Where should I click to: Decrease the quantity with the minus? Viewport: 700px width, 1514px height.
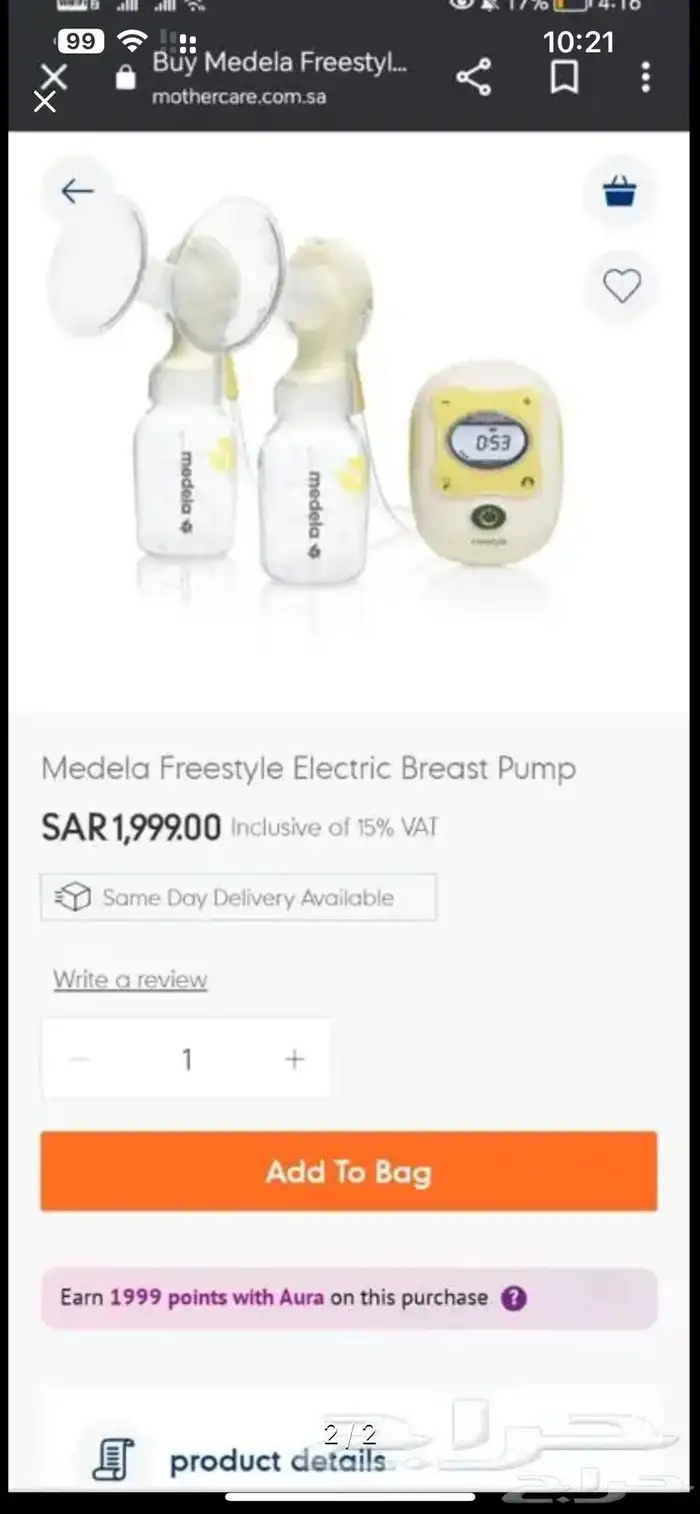pyautogui.click(x=82, y=1059)
